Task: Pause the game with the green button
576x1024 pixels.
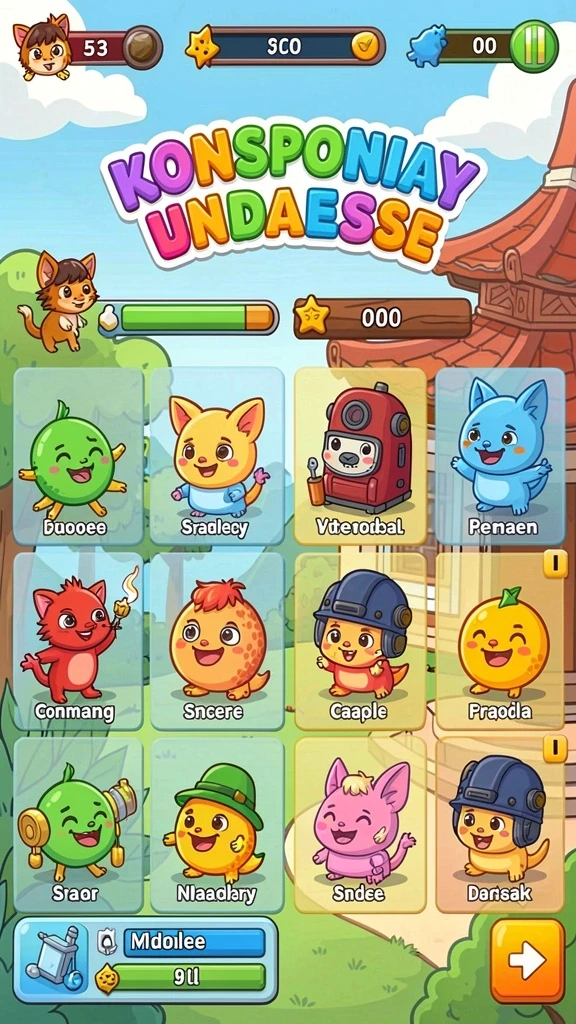Action: pos(534,46)
